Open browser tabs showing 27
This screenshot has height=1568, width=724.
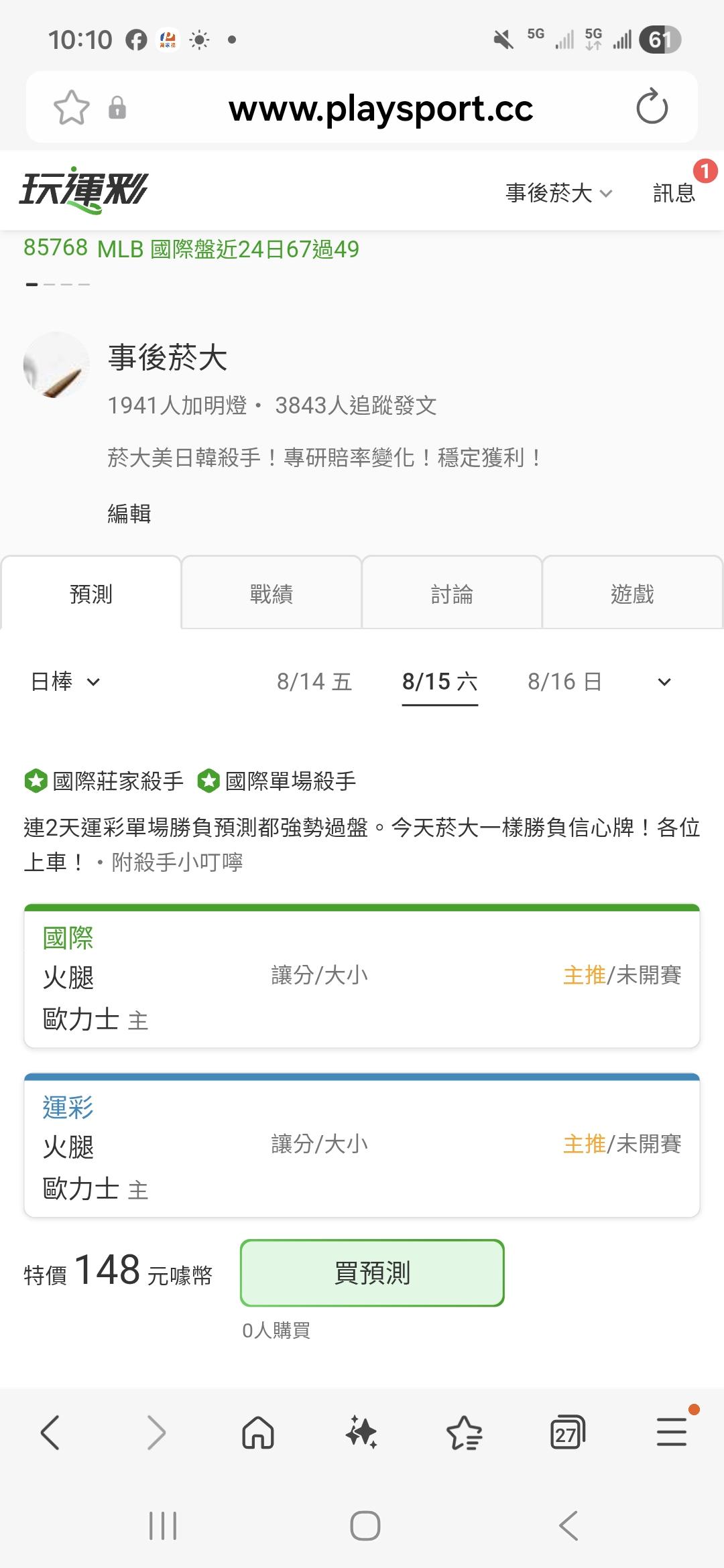point(567,1433)
